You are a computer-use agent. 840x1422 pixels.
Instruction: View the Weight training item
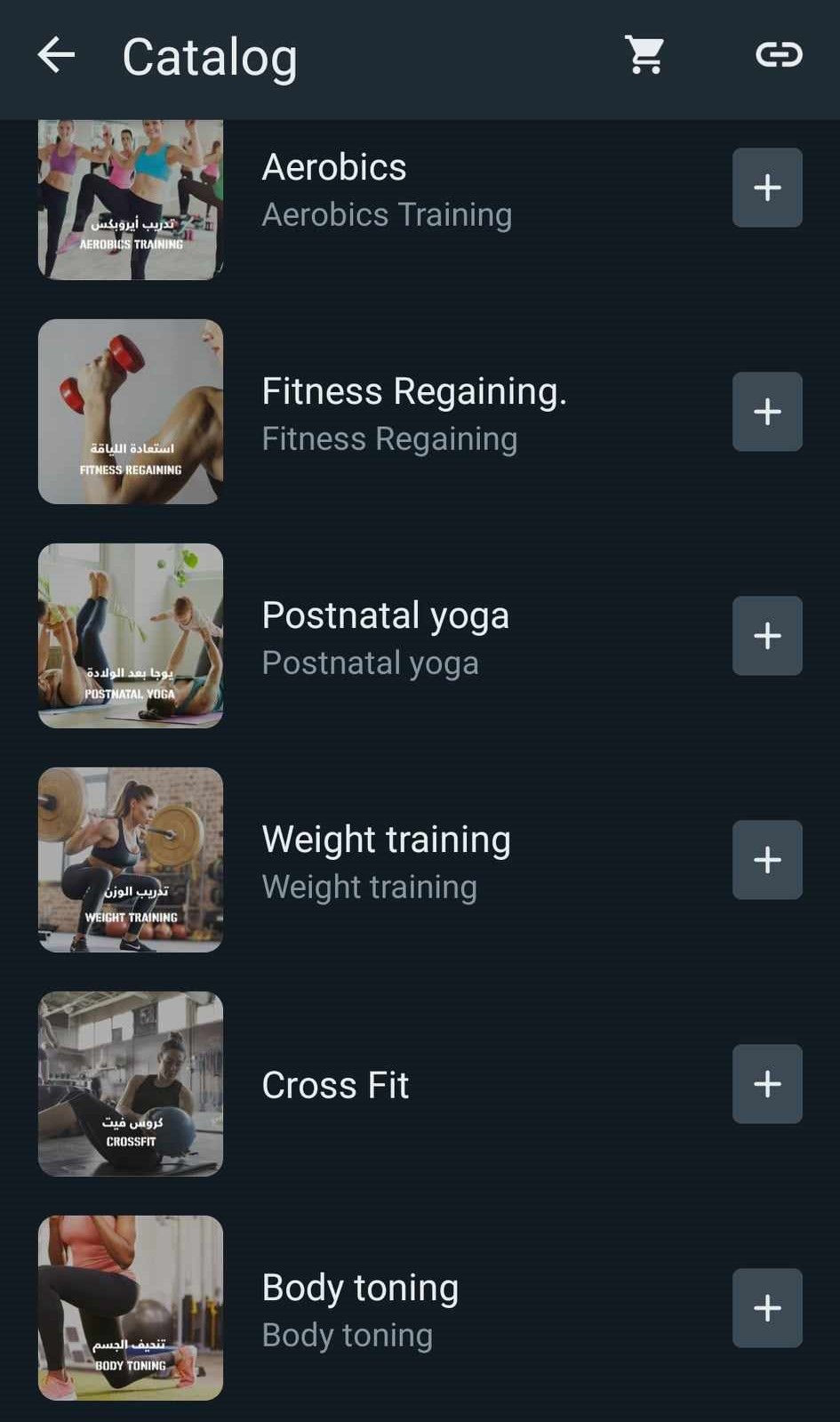385,862
